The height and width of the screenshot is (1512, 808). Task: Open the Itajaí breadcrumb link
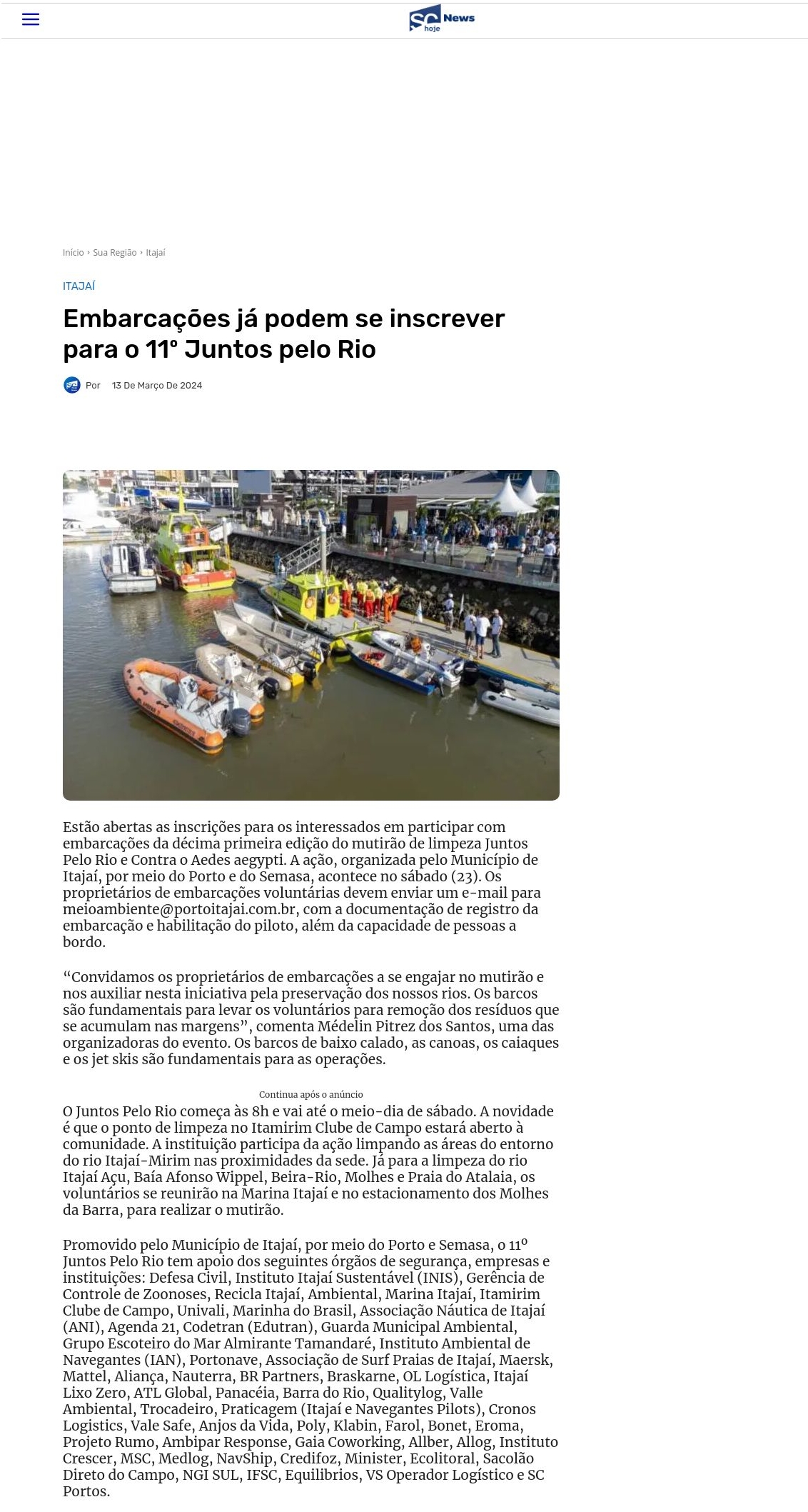(156, 253)
